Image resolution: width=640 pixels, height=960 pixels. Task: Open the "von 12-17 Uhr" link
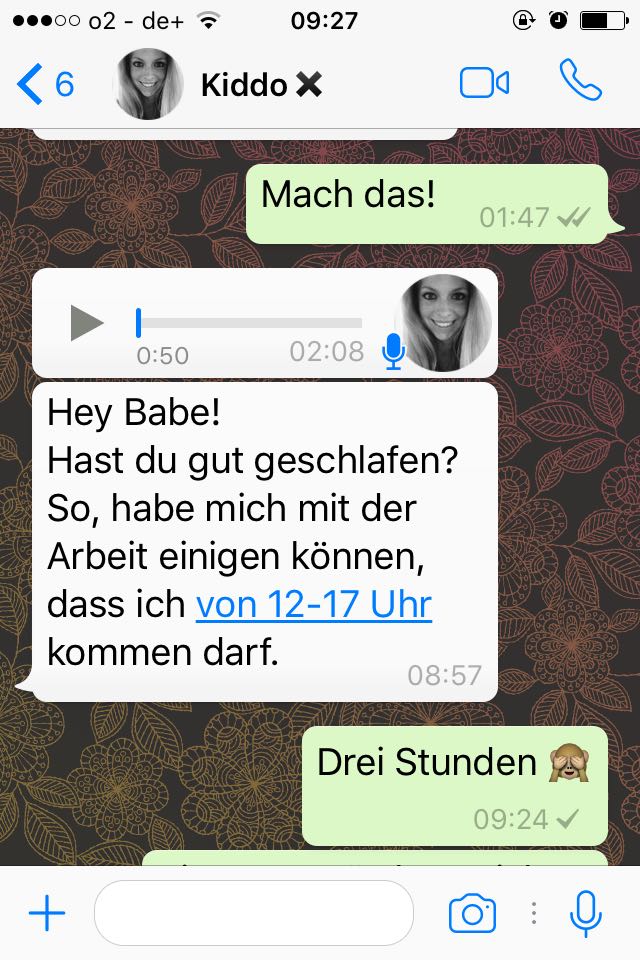tap(313, 605)
